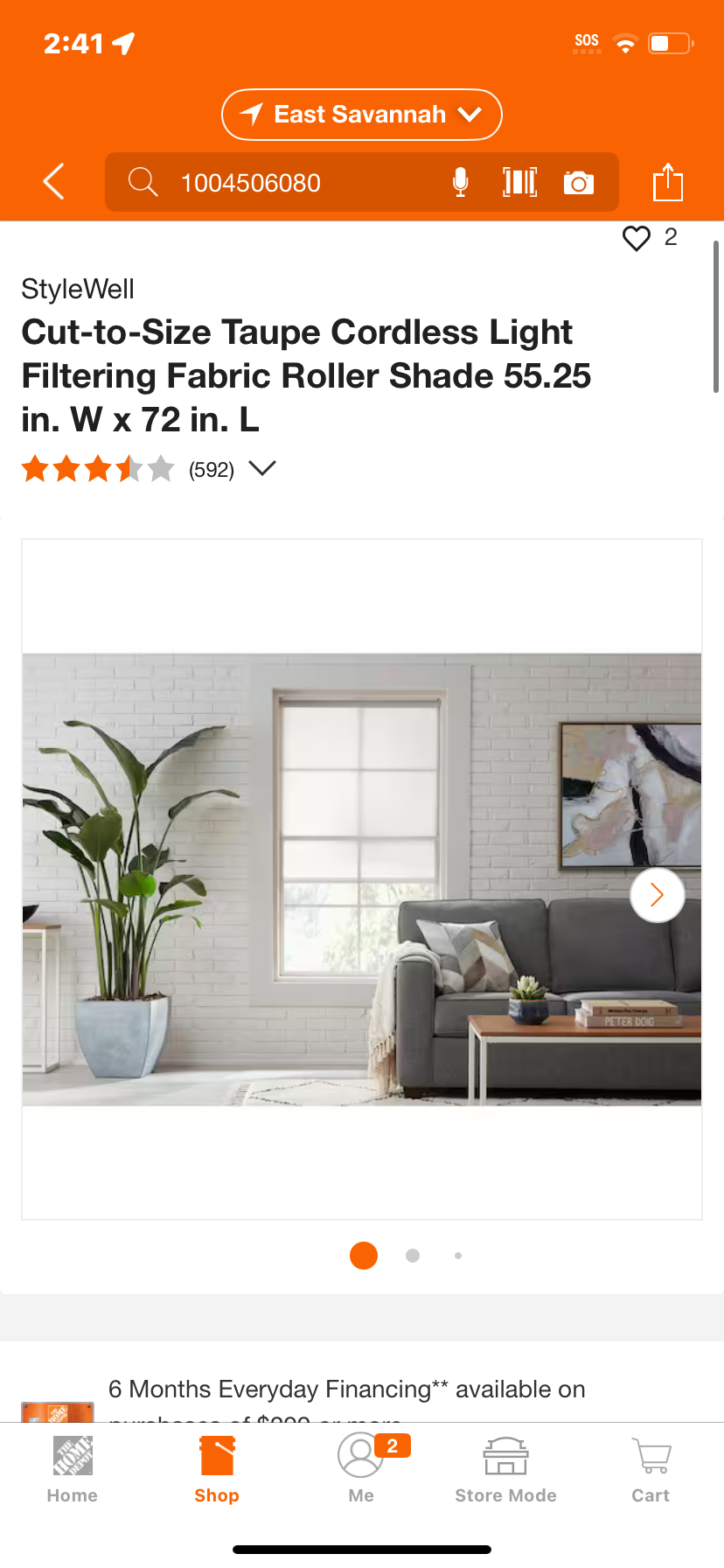Switch to Store Mode
This screenshot has height=1568, width=724.
[x=506, y=1470]
